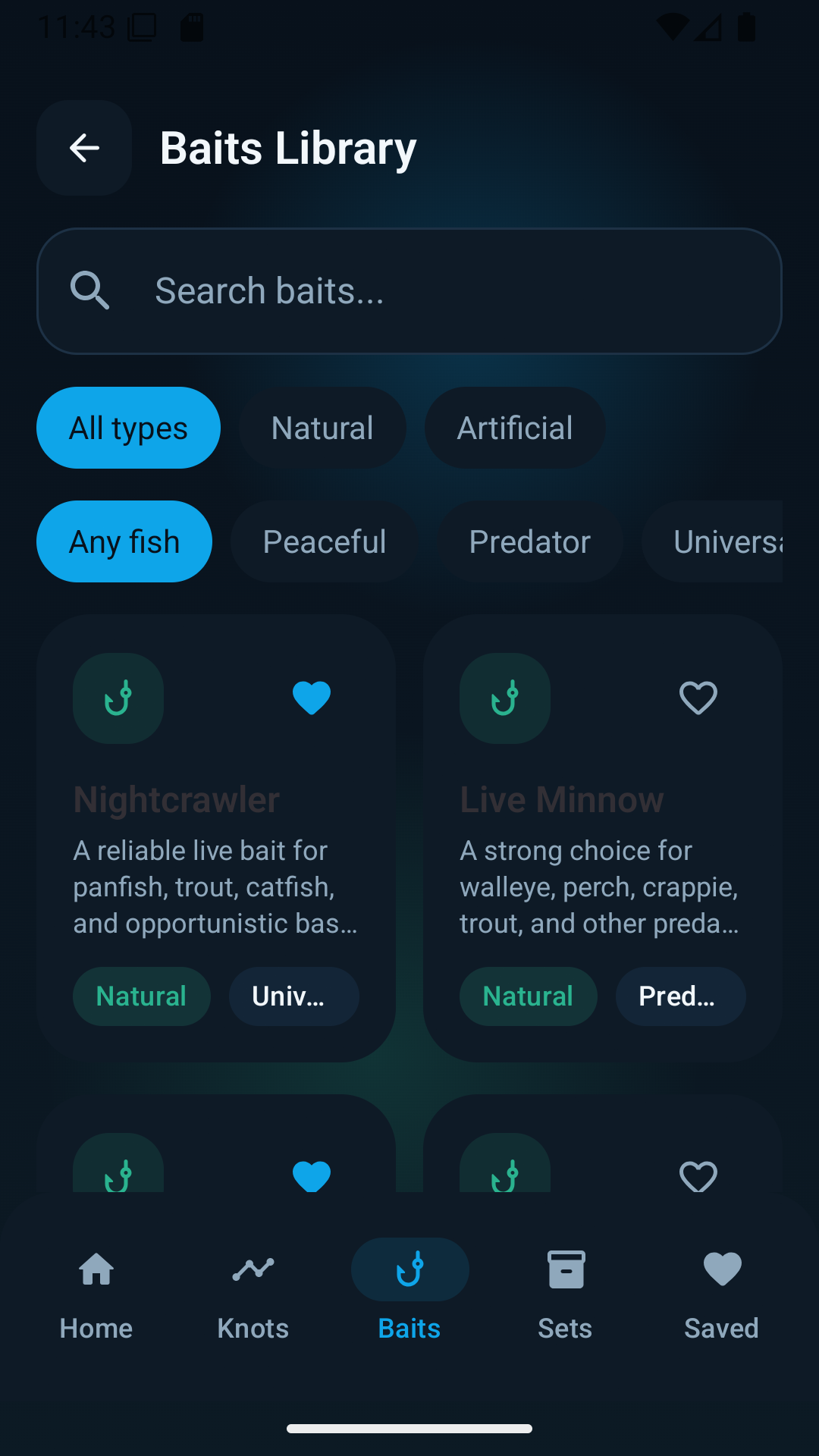Filter by Predator fish

tap(530, 541)
